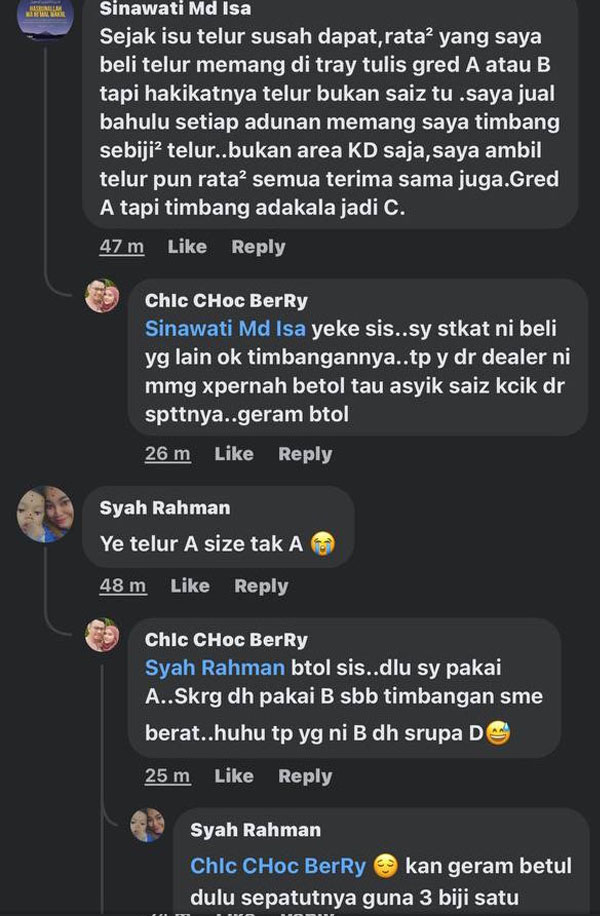Screen dimensions: 600x916
Task: Open Syah Rahman's profile from 48 m comment avatar
Action: point(45,519)
